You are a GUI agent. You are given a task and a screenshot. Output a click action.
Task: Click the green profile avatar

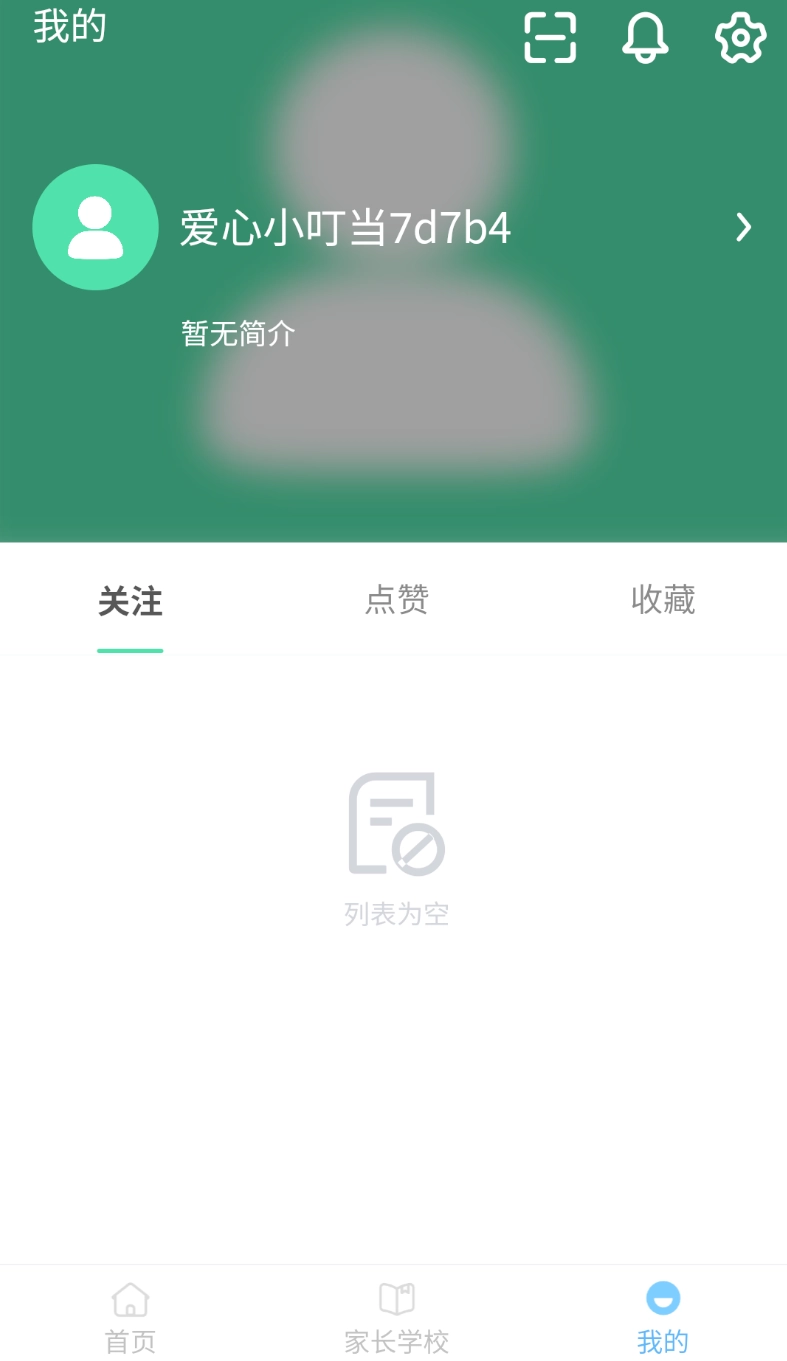click(x=95, y=228)
